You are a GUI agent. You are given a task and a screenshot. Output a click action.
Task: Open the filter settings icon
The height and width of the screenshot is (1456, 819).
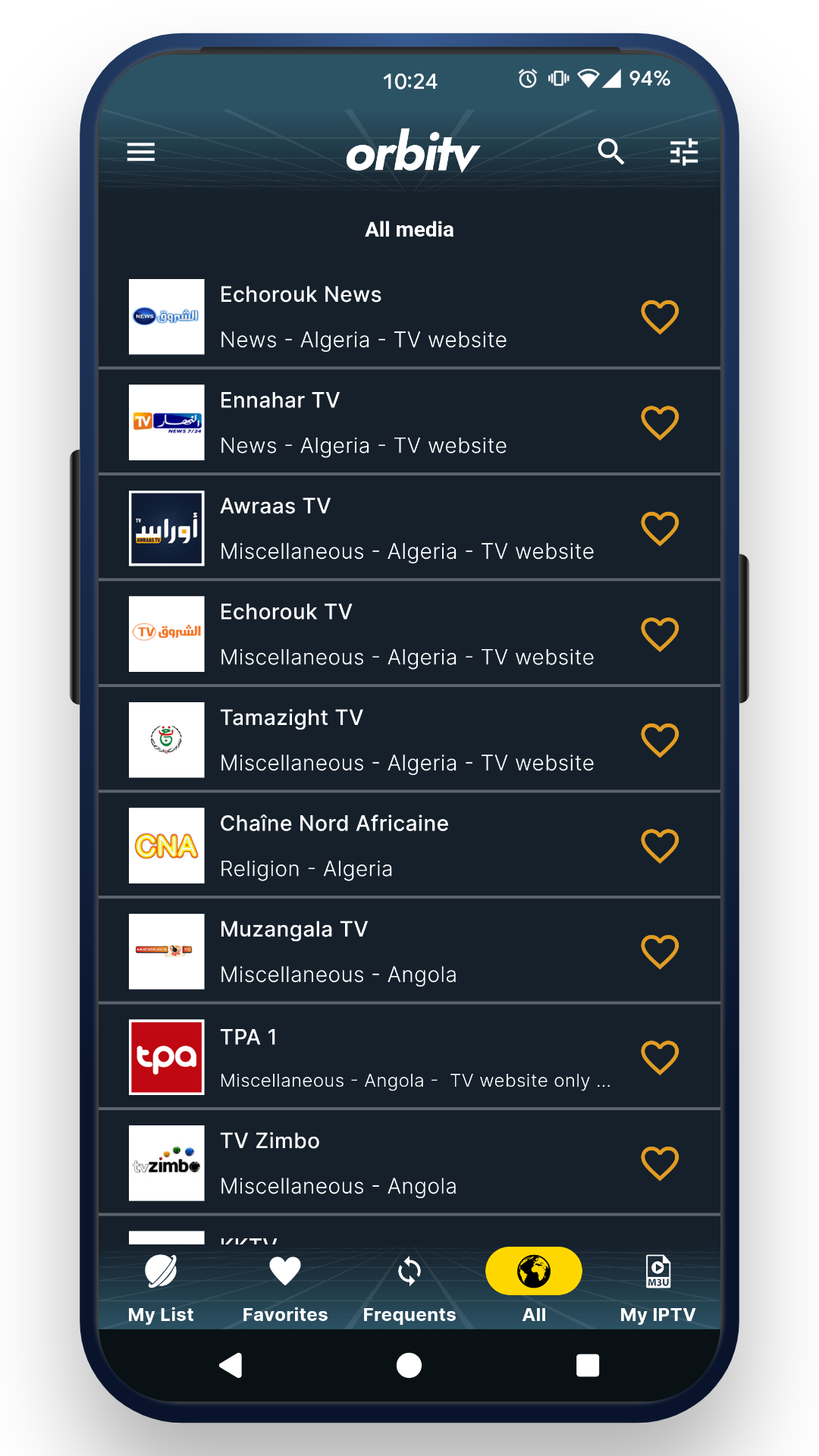[x=684, y=152]
